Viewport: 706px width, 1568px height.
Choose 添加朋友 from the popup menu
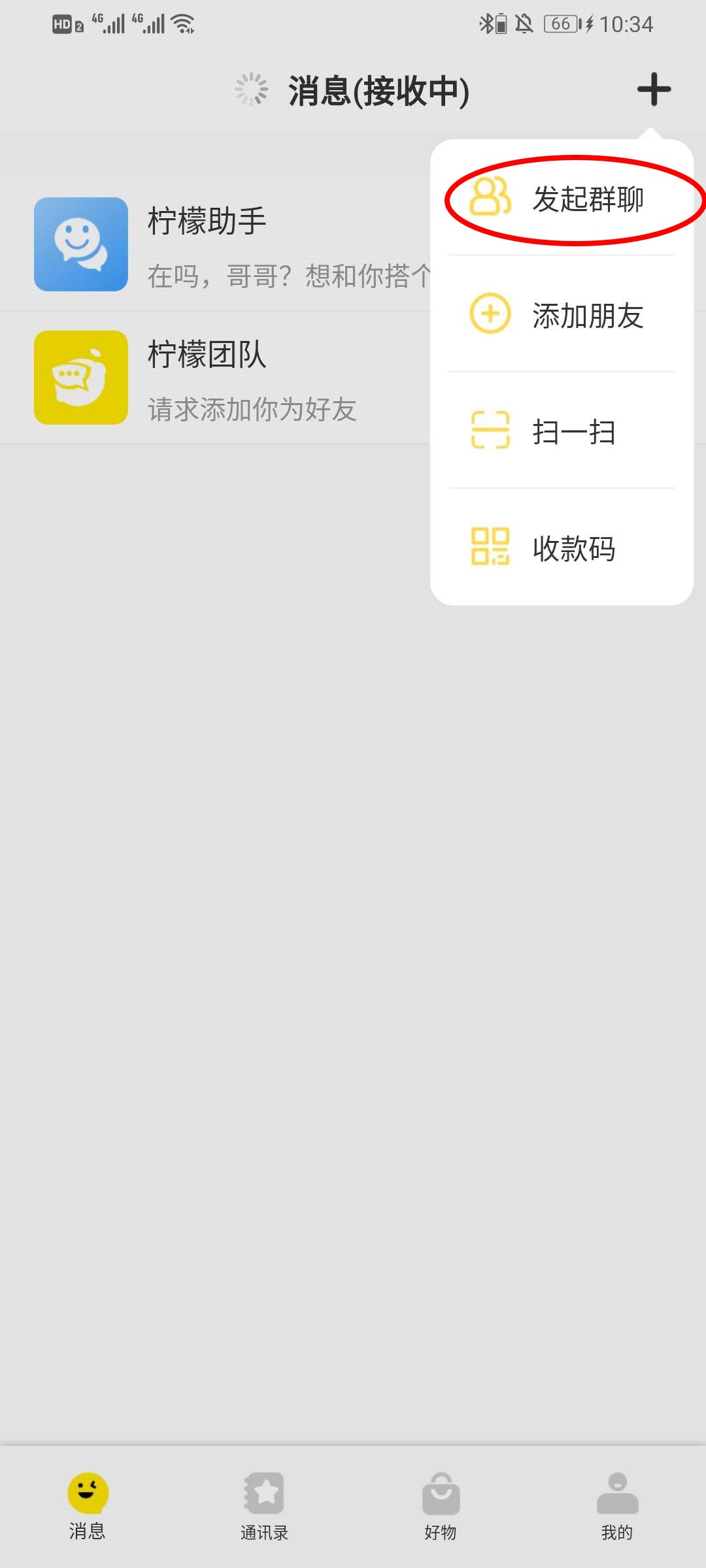[x=562, y=315]
